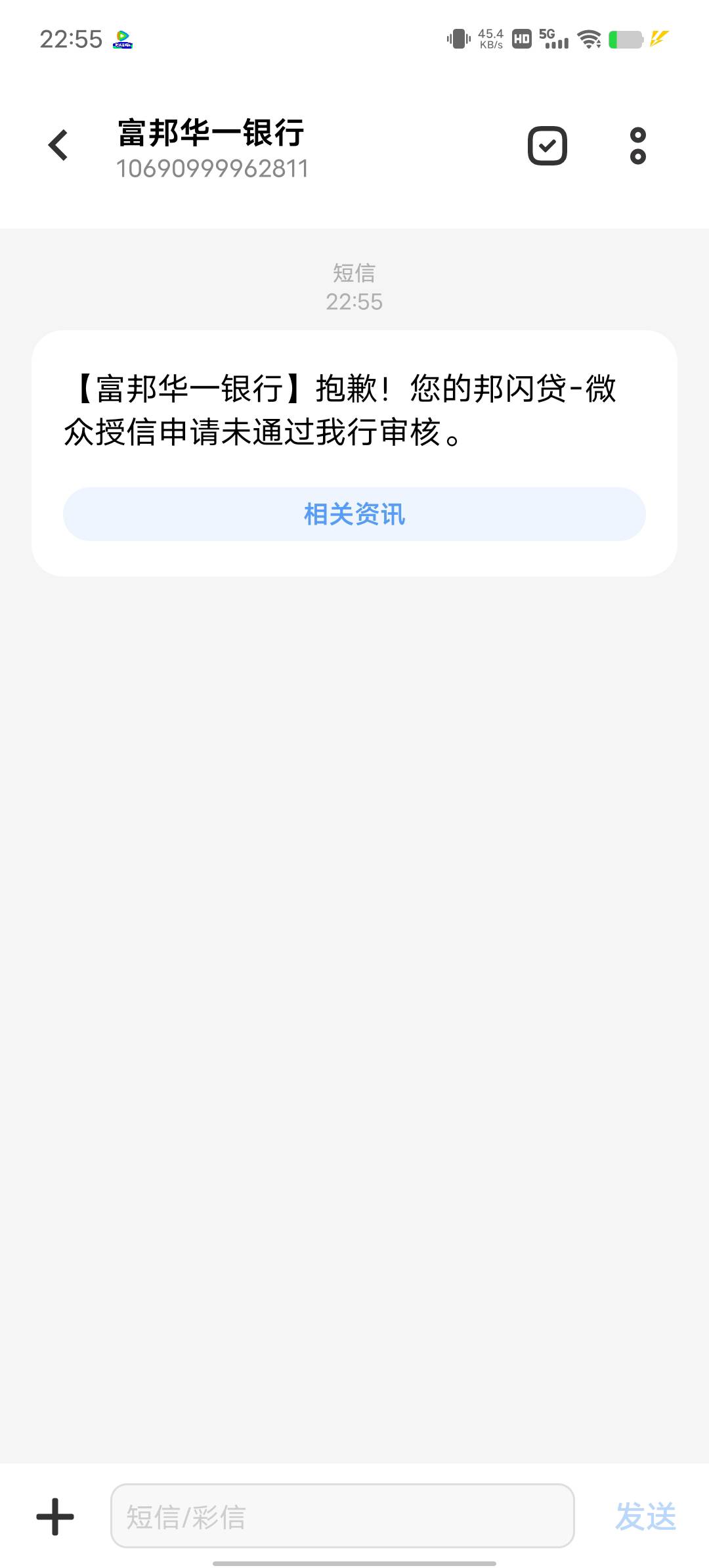Tap the 相关资讯 button
709x1568 pixels.
(354, 514)
